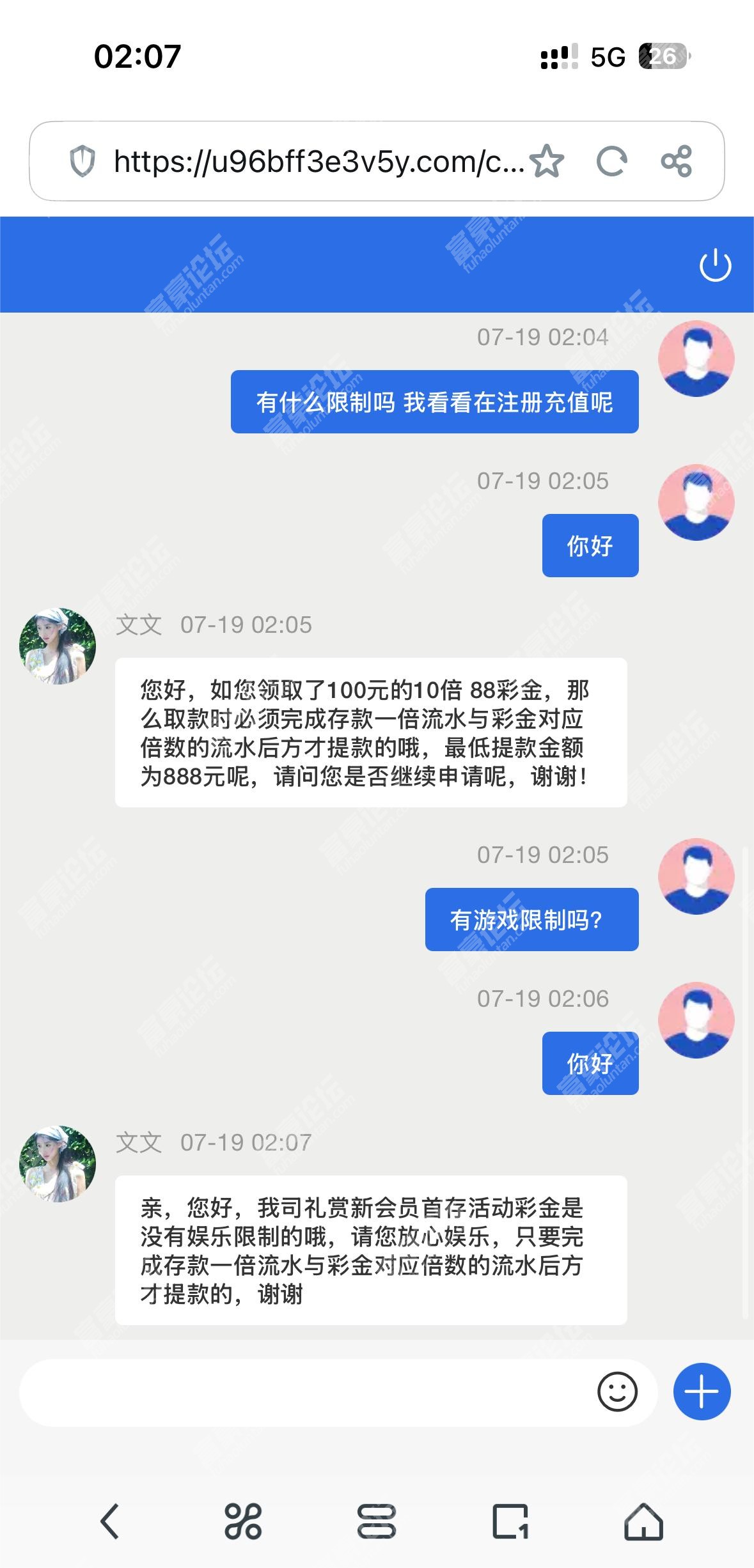Tap the URL address bar
754x1568 pixels.
(318, 161)
